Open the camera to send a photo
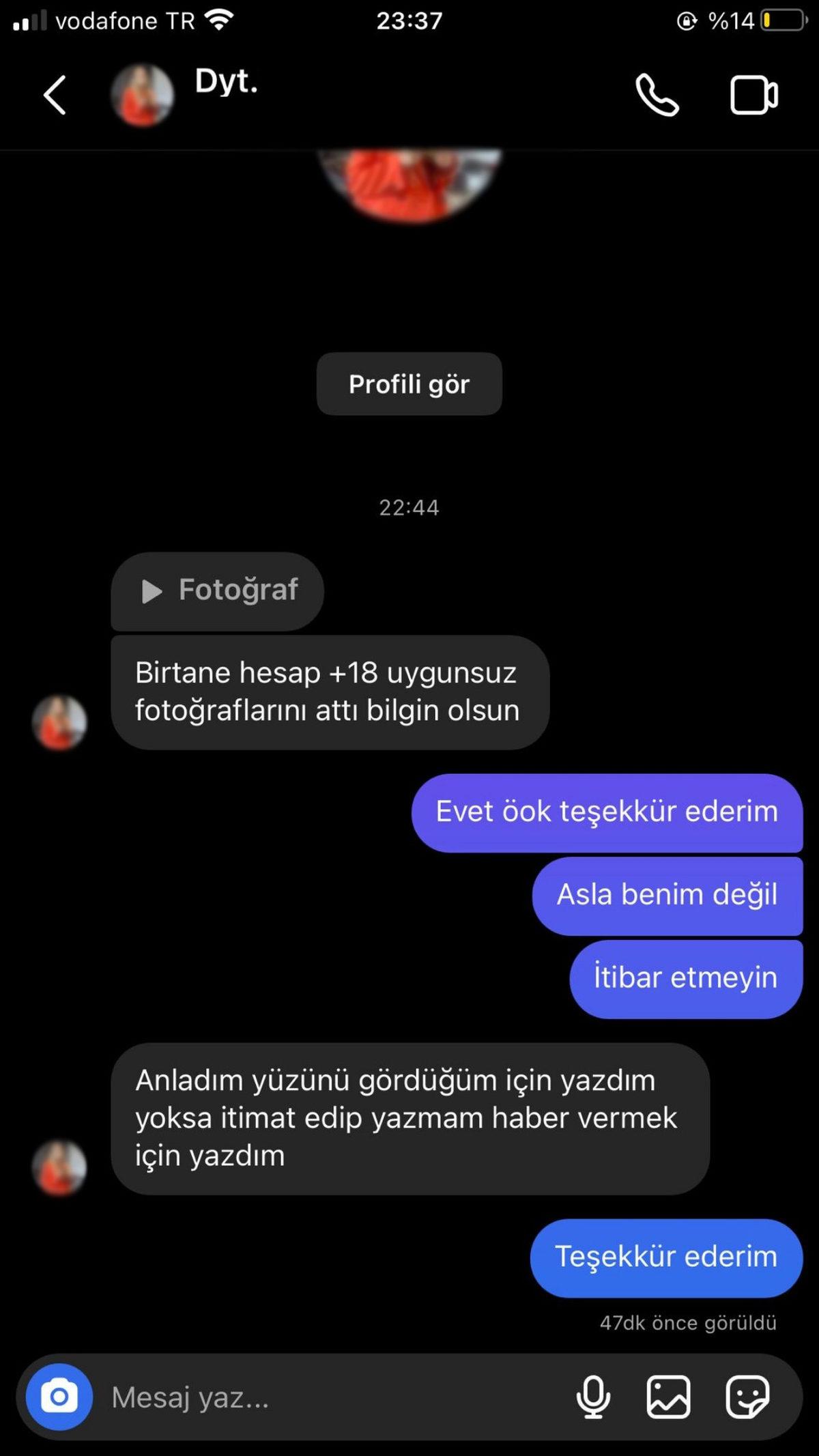 59,1399
